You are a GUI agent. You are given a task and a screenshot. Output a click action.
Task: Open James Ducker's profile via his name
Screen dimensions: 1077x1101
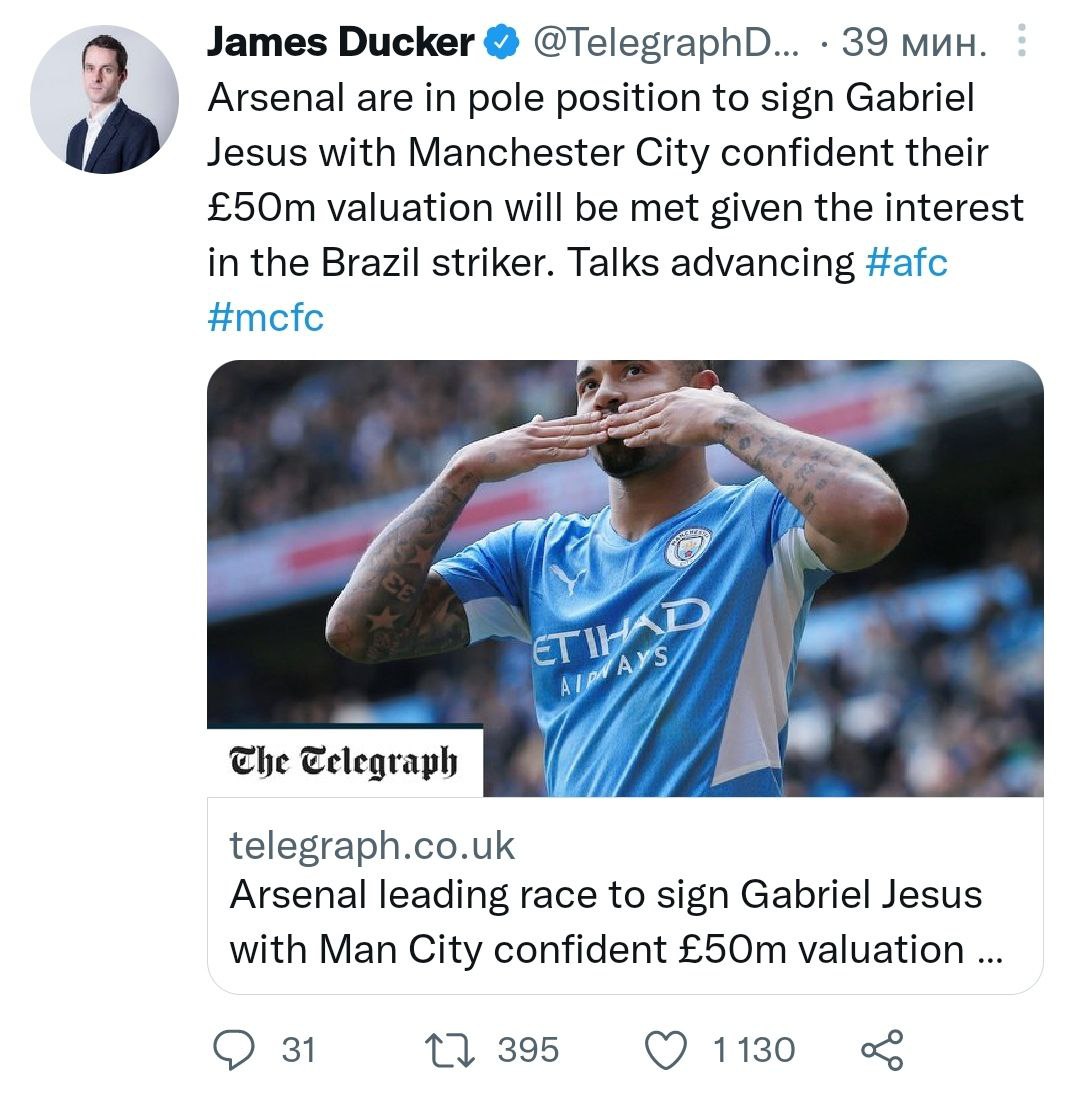340,42
